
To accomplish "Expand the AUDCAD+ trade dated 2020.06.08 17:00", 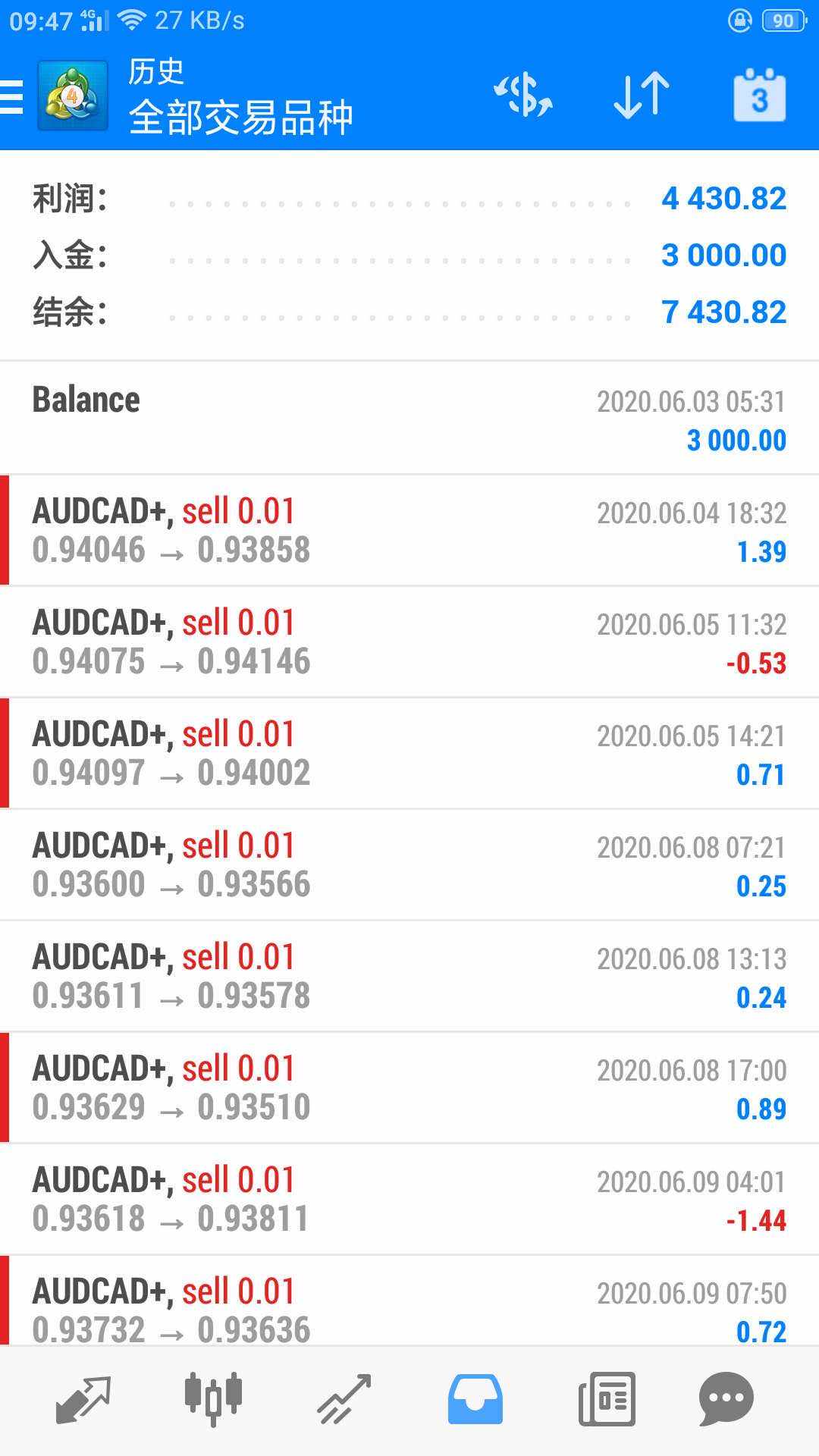I will click(409, 1087).
